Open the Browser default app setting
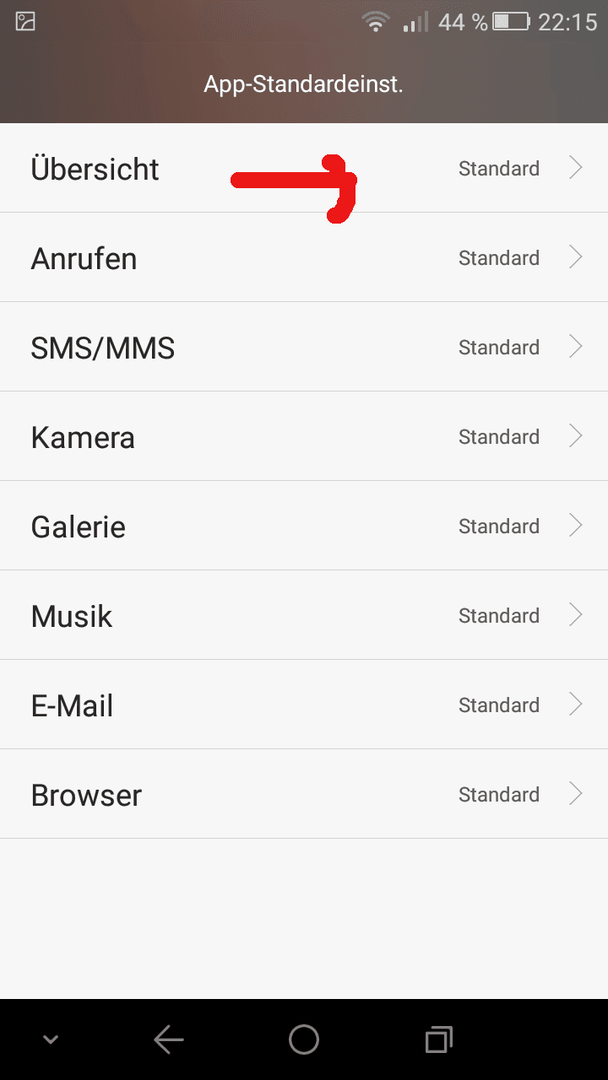Image resolution: width=608 pixels, height=1080 pixels. pos(304,794)
